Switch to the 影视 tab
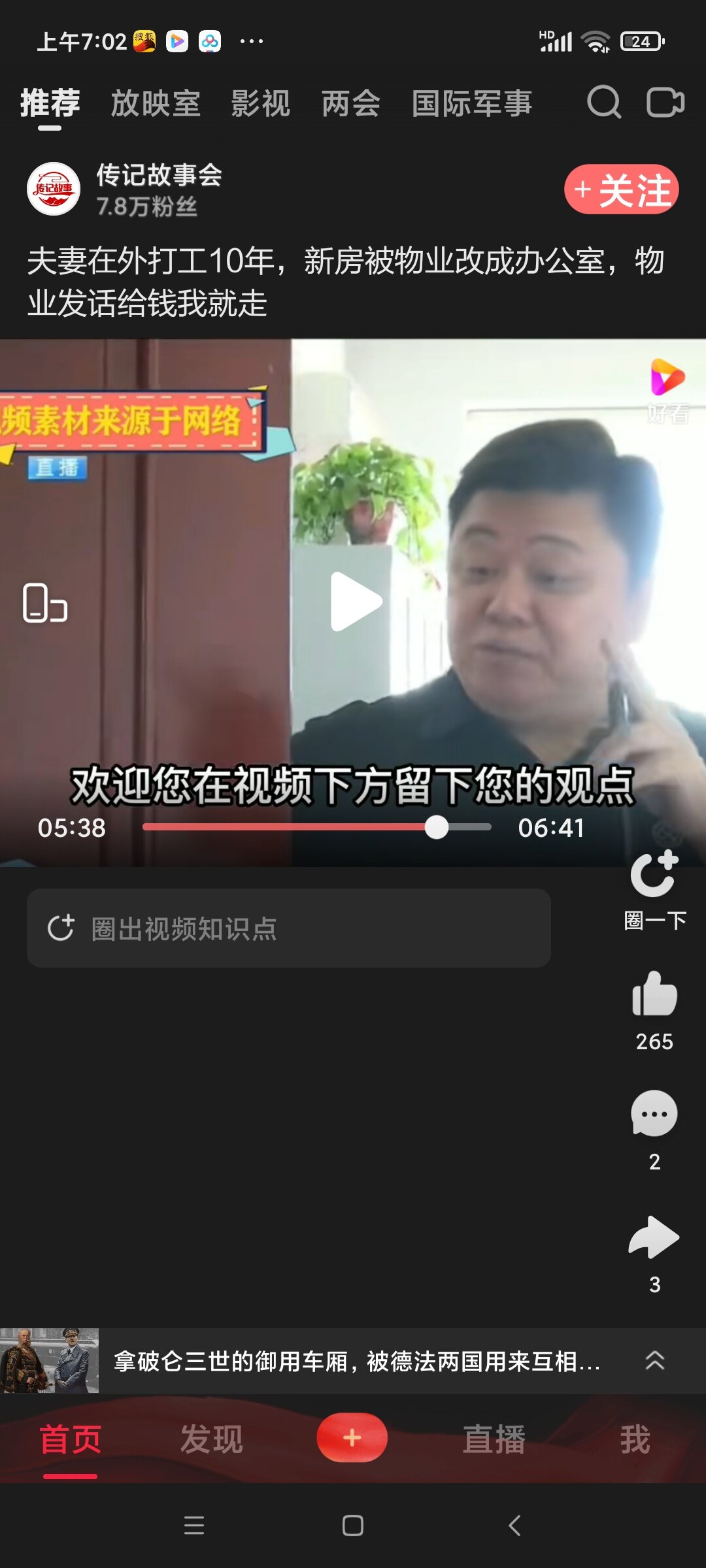 click(260, 103)
